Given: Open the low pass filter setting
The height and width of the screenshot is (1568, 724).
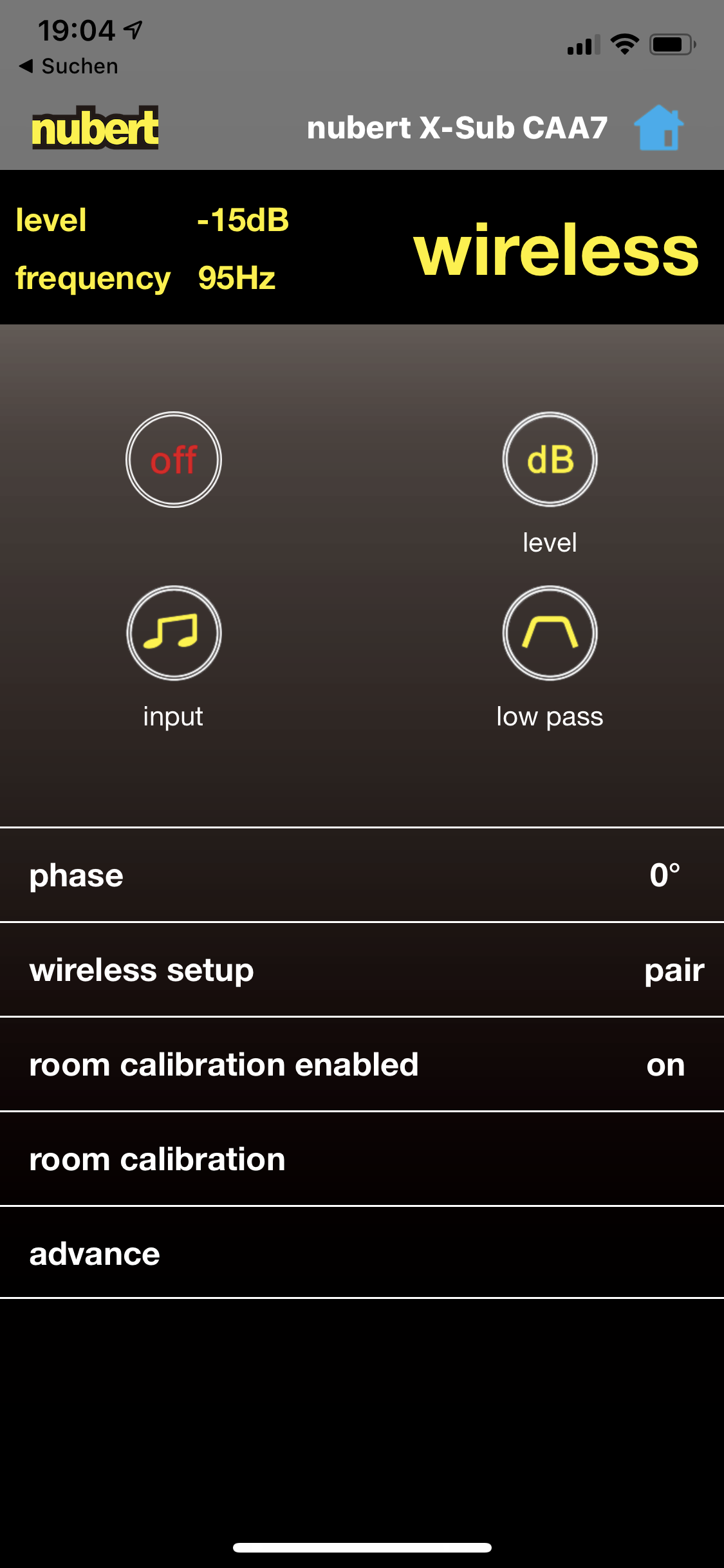Looking at the screenshot, I should click(550, 633).
